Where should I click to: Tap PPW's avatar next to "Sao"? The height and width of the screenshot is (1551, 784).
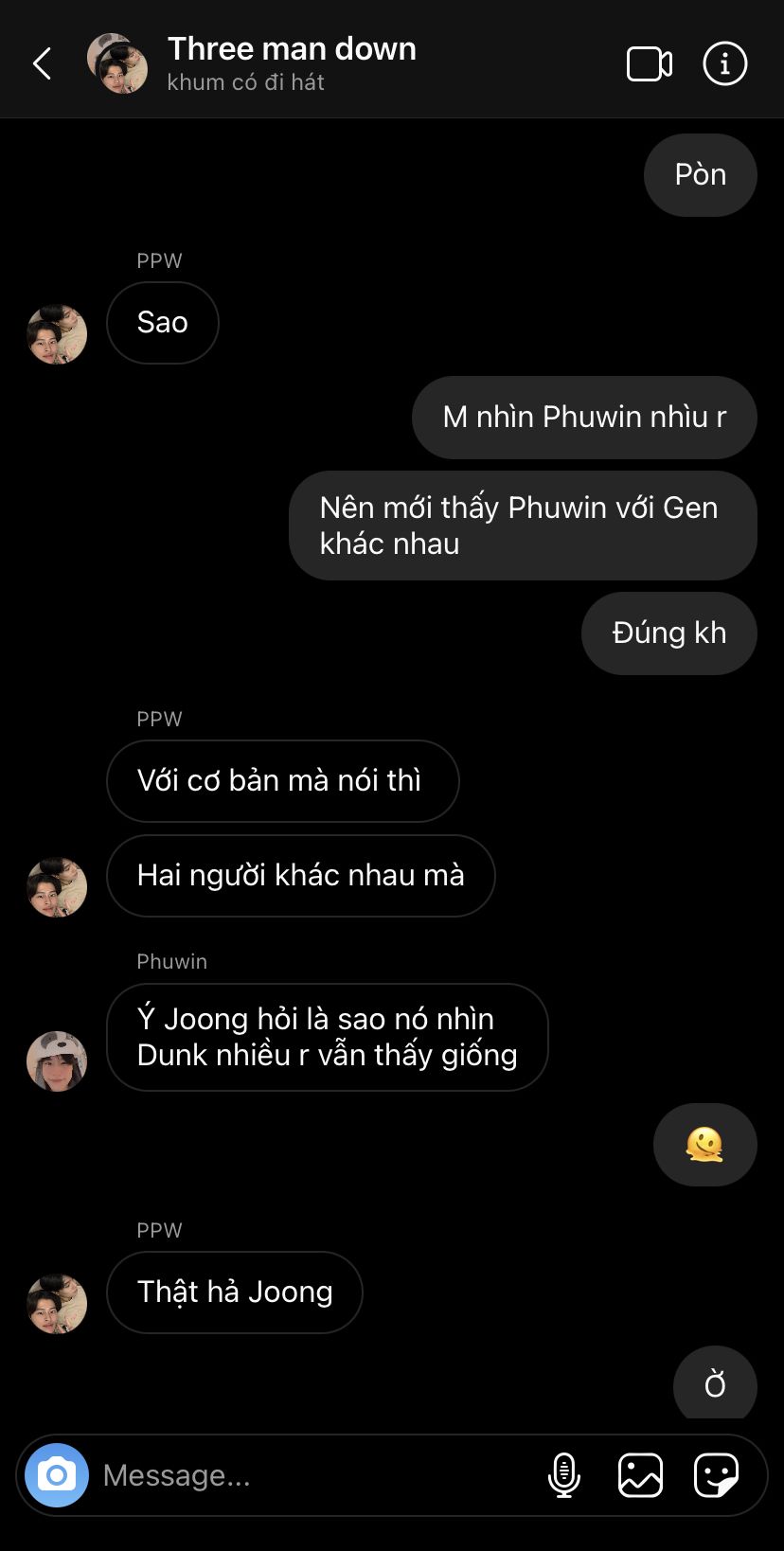pos(57,334)
